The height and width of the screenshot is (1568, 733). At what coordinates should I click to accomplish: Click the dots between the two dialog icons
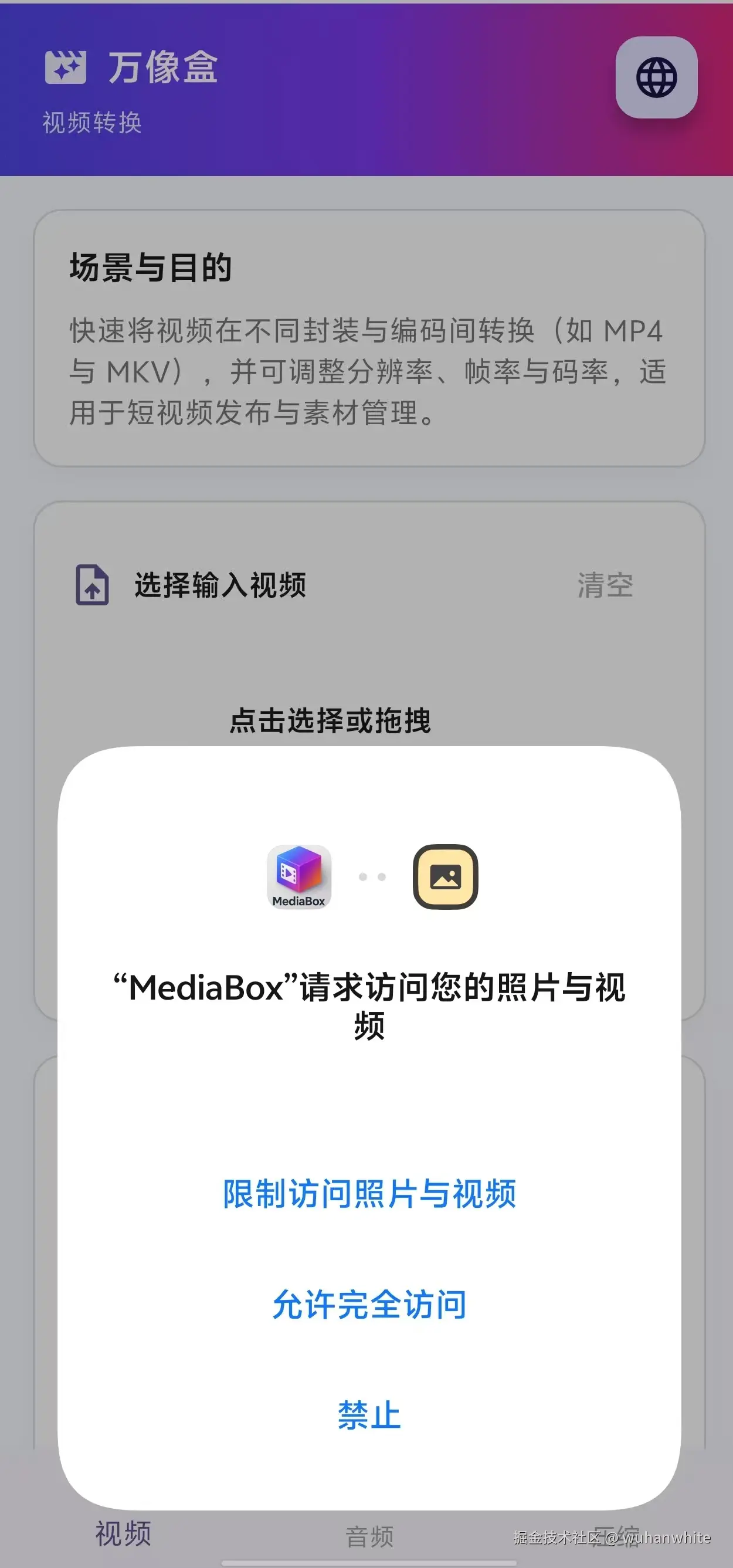pos(372,876)
